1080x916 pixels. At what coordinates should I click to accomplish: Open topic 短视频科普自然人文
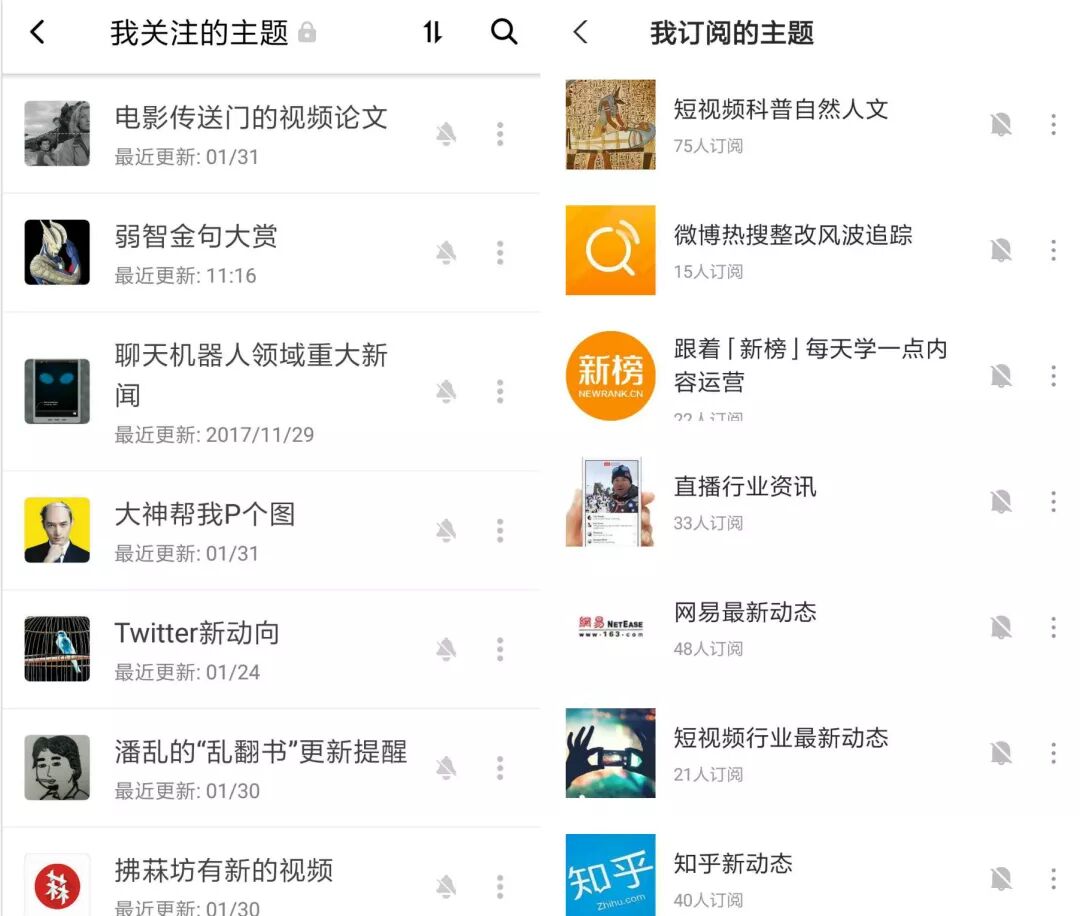coord(780,110)
